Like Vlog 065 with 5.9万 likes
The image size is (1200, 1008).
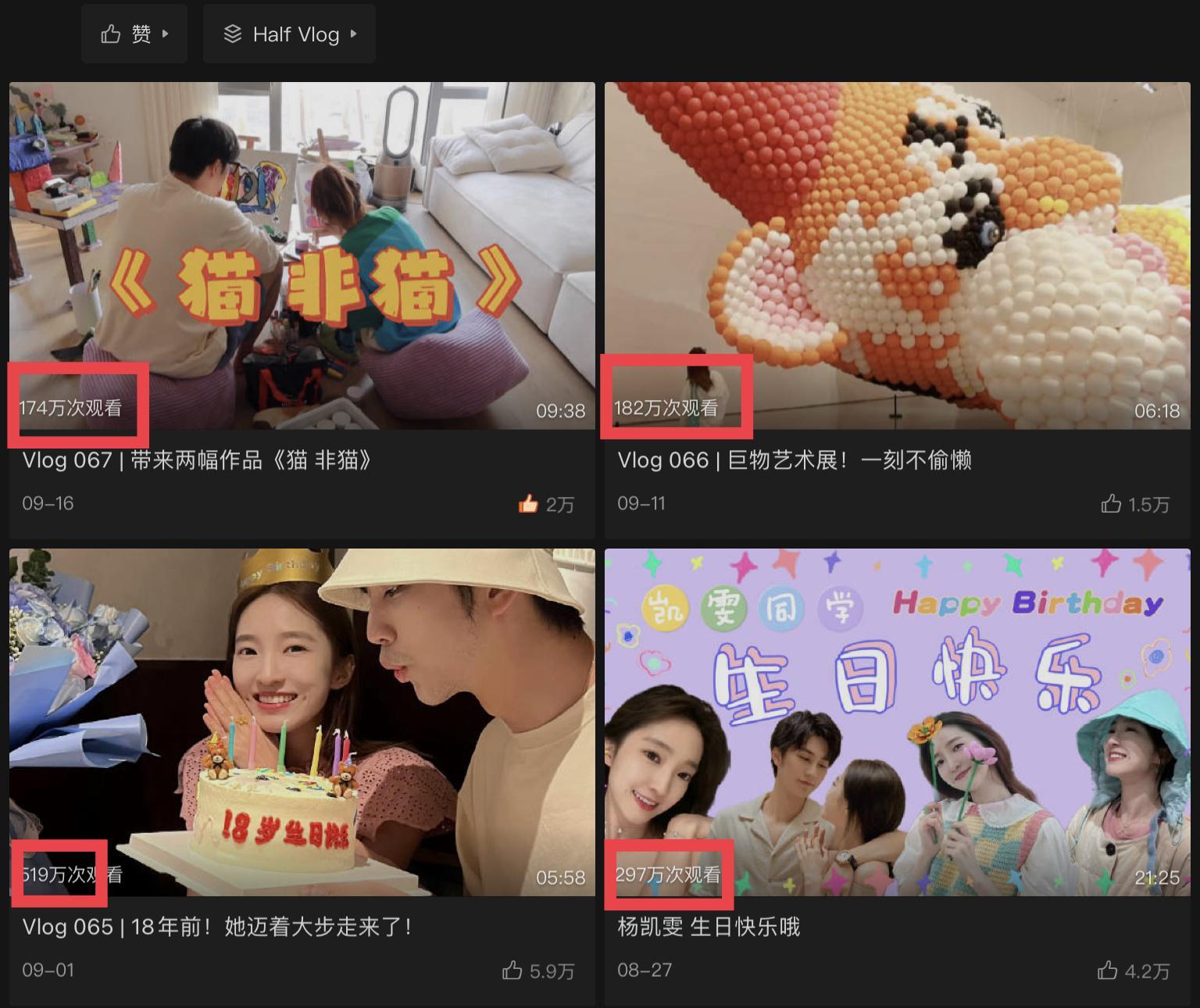(512, 970)
